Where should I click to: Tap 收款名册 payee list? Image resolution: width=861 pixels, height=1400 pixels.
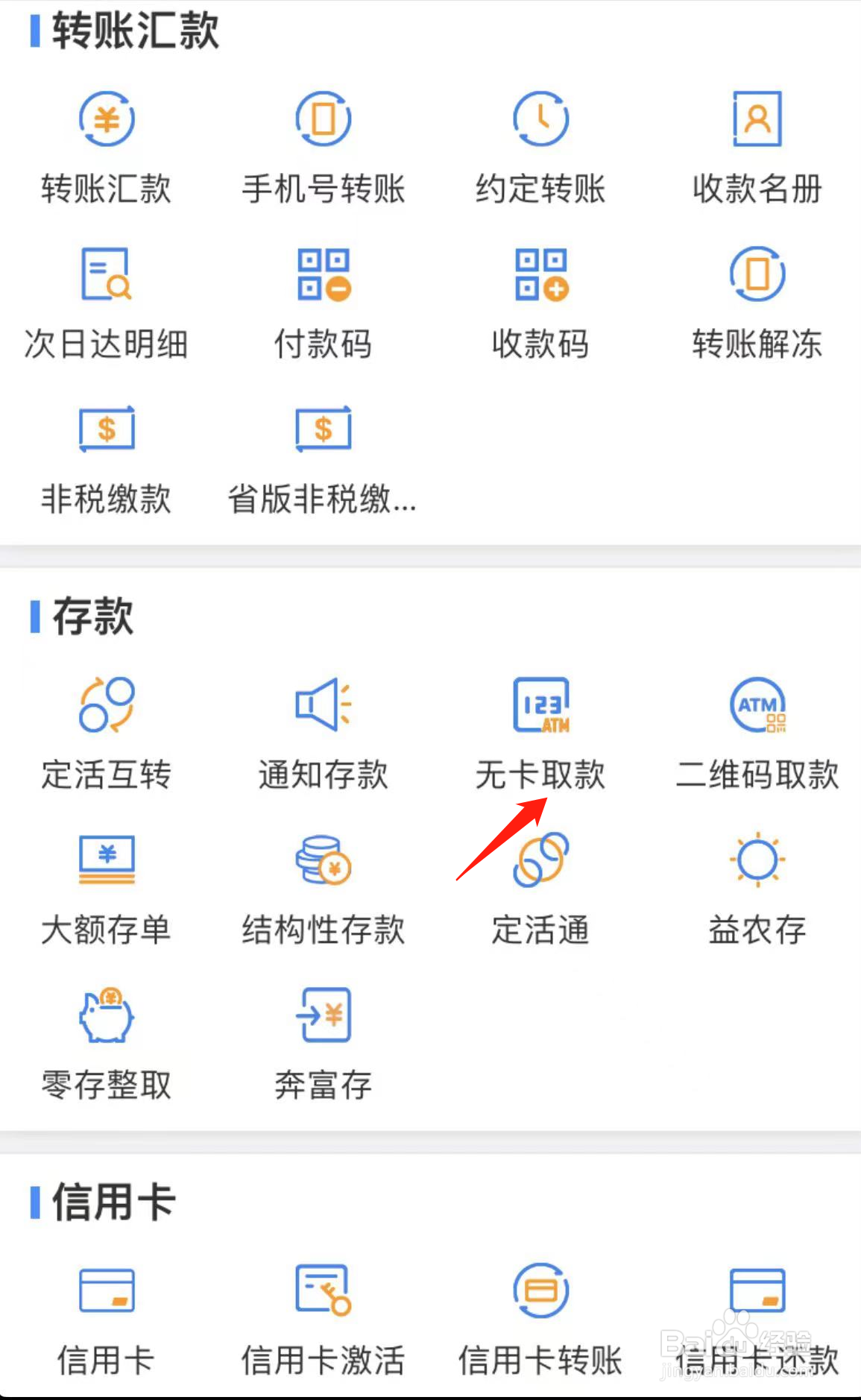click(757, 149)
